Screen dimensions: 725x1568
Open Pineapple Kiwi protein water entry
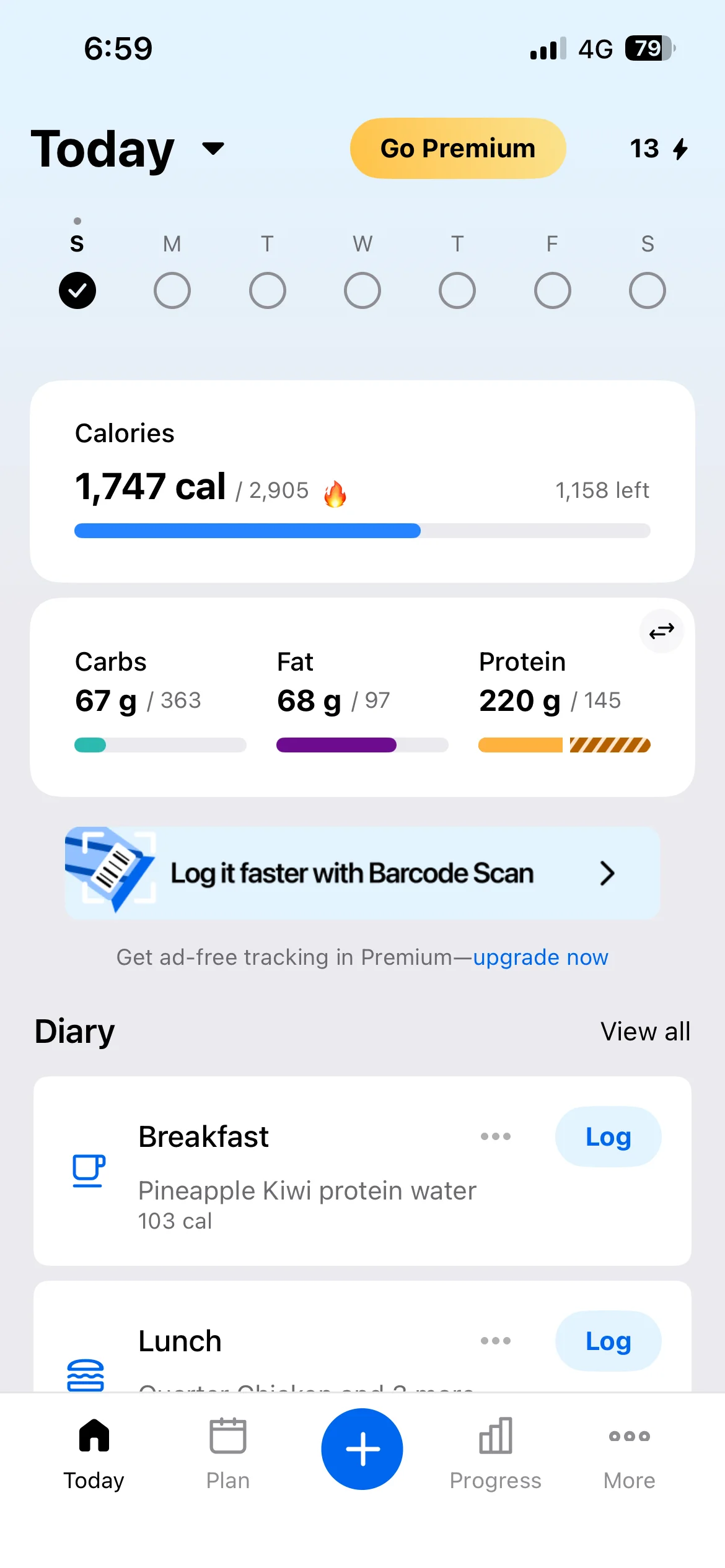pyautogui.click(x=307, y=1203)
